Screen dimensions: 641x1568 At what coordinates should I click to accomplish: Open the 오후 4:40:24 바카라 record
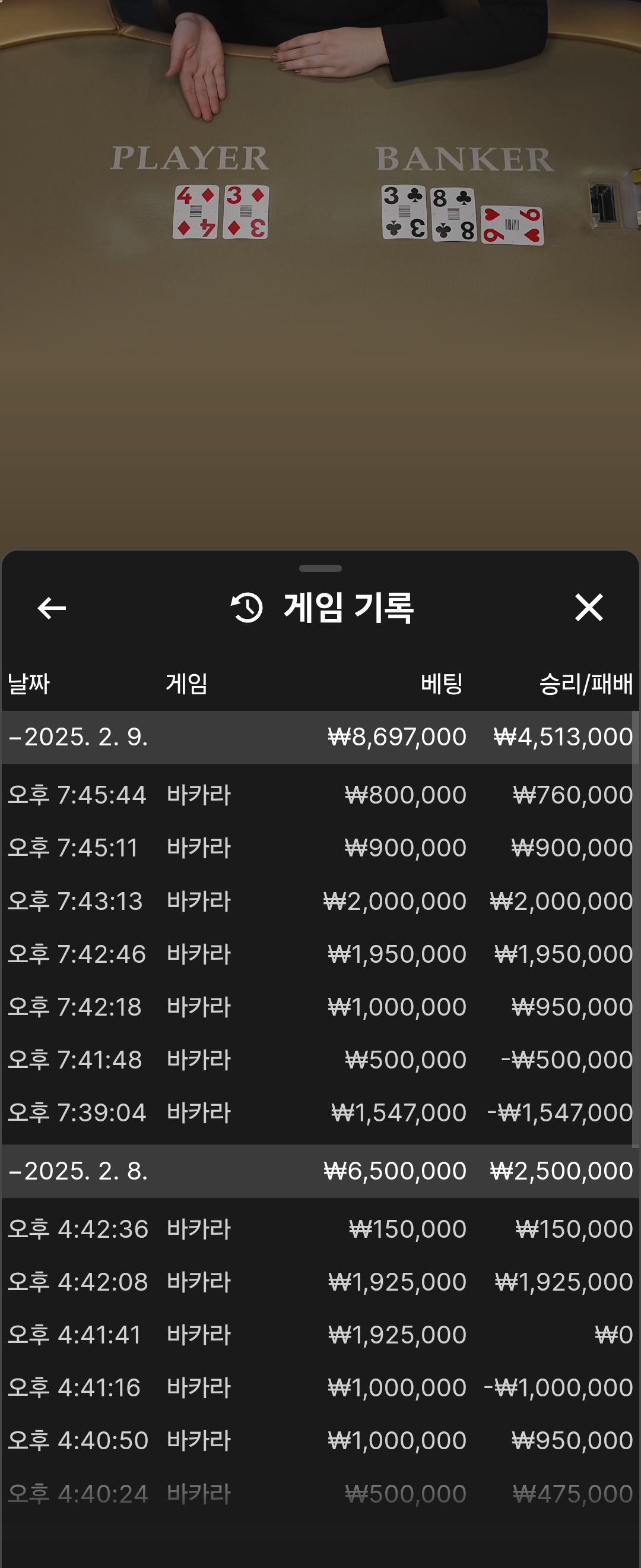pos(320,1494)
